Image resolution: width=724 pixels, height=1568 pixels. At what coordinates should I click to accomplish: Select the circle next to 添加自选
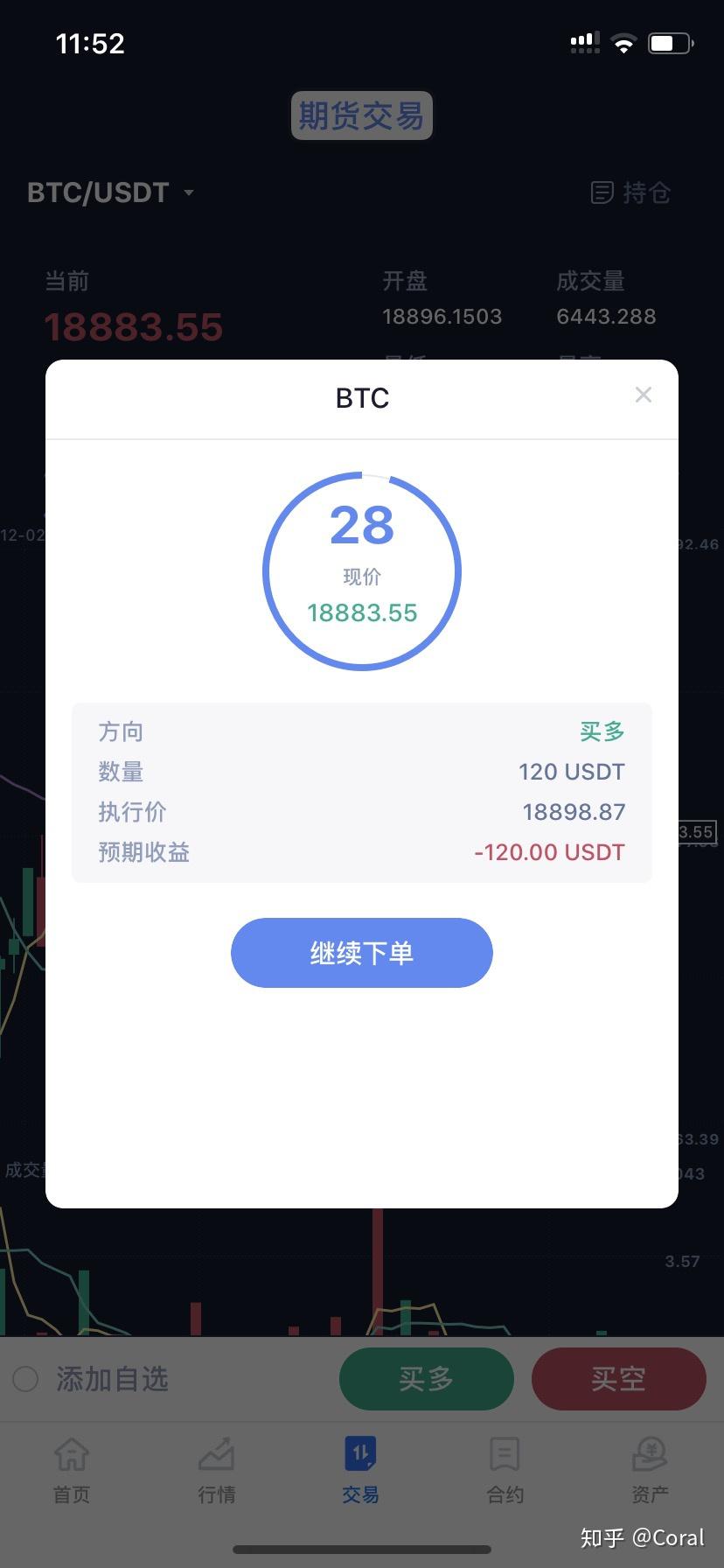[25, 1379]
